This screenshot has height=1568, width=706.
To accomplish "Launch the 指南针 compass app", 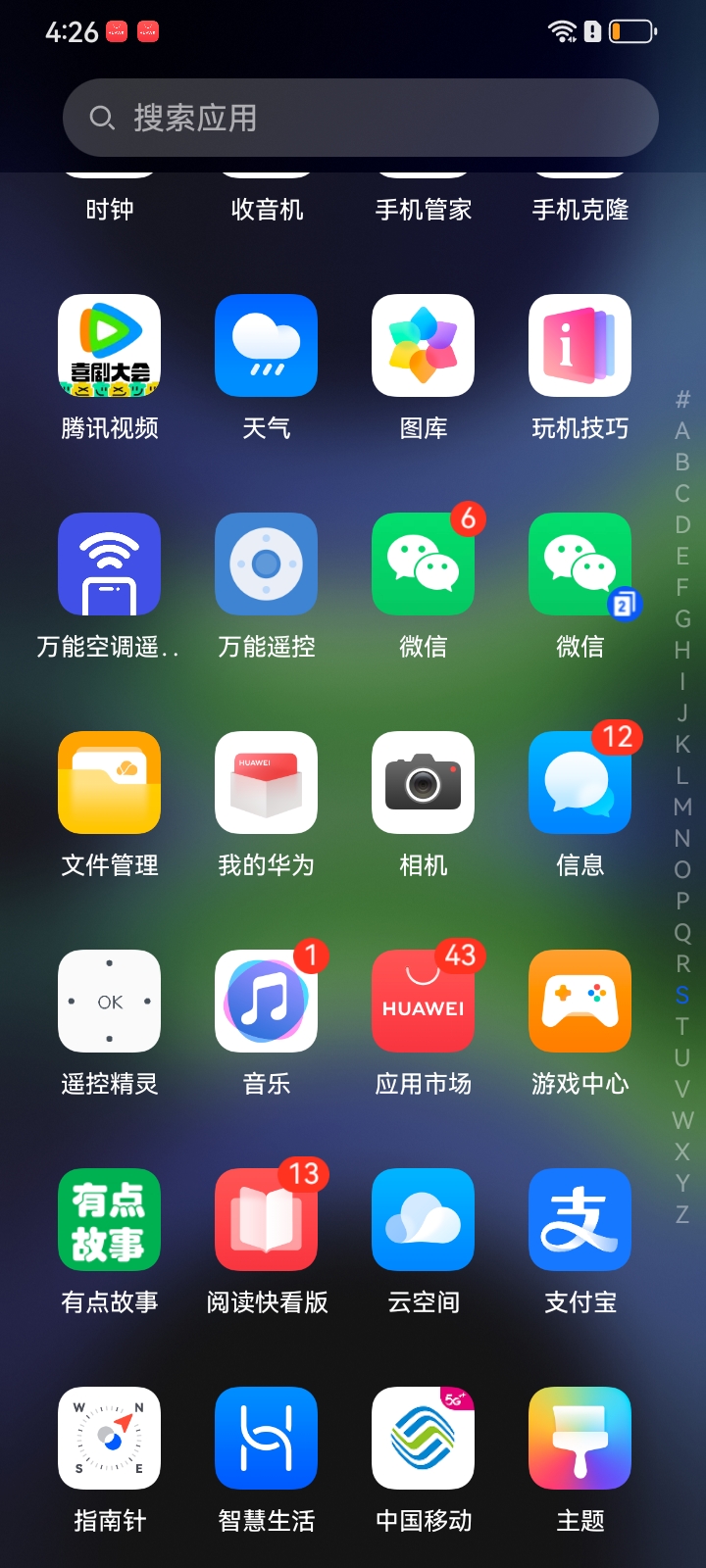I will coord(109,1439).
